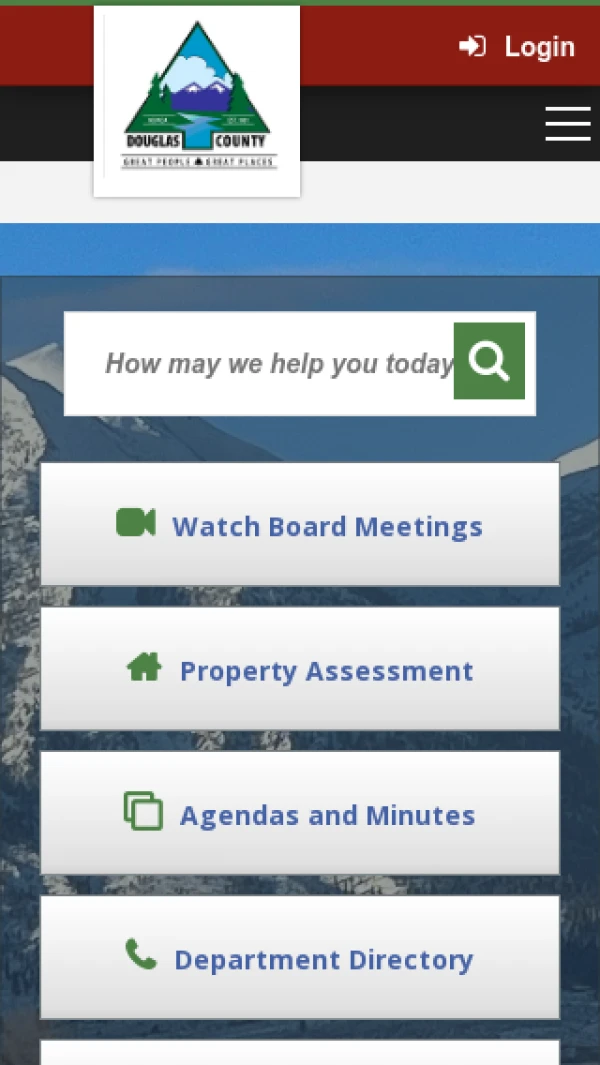Viewport: 600px width, 1065px height.
Task: Tap the Douglas County logo
Action: (x=197, y=101)
